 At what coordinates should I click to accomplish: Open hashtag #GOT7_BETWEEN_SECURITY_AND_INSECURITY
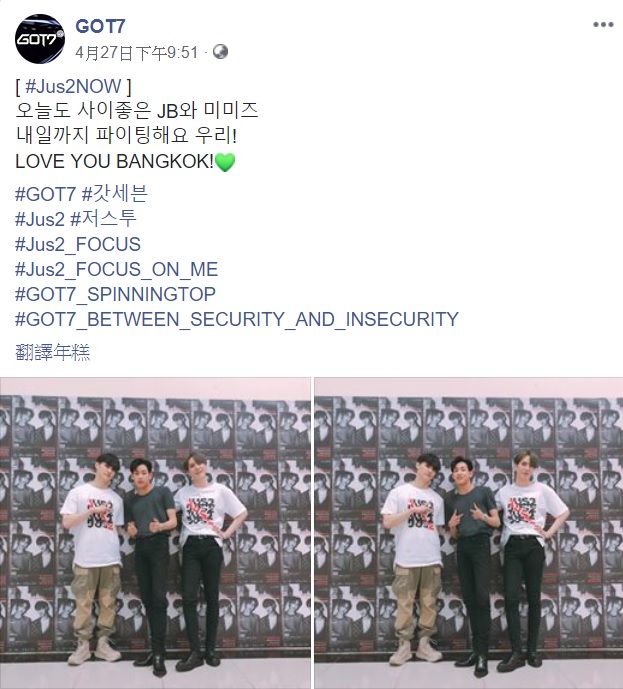[237, 319]
